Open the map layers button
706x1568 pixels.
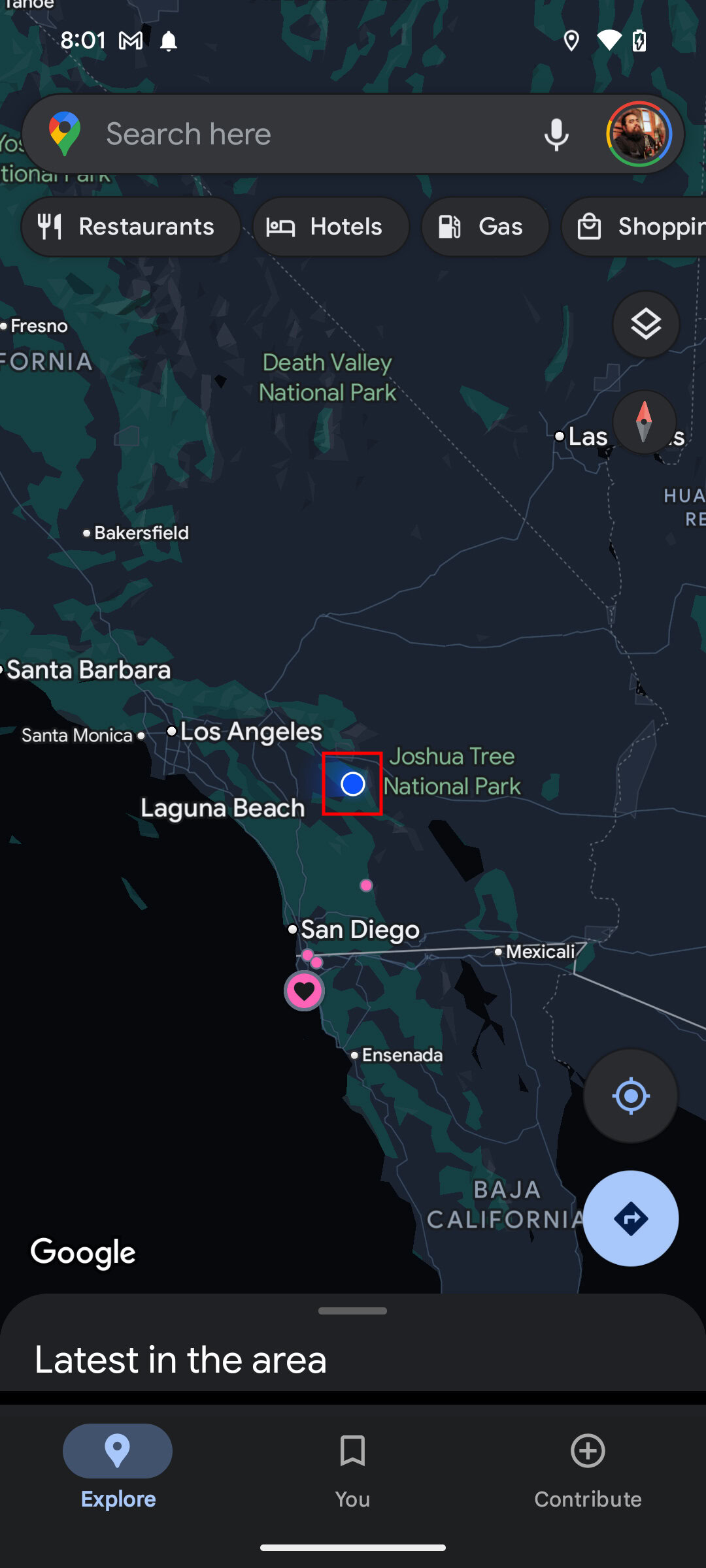click(645, 325)
